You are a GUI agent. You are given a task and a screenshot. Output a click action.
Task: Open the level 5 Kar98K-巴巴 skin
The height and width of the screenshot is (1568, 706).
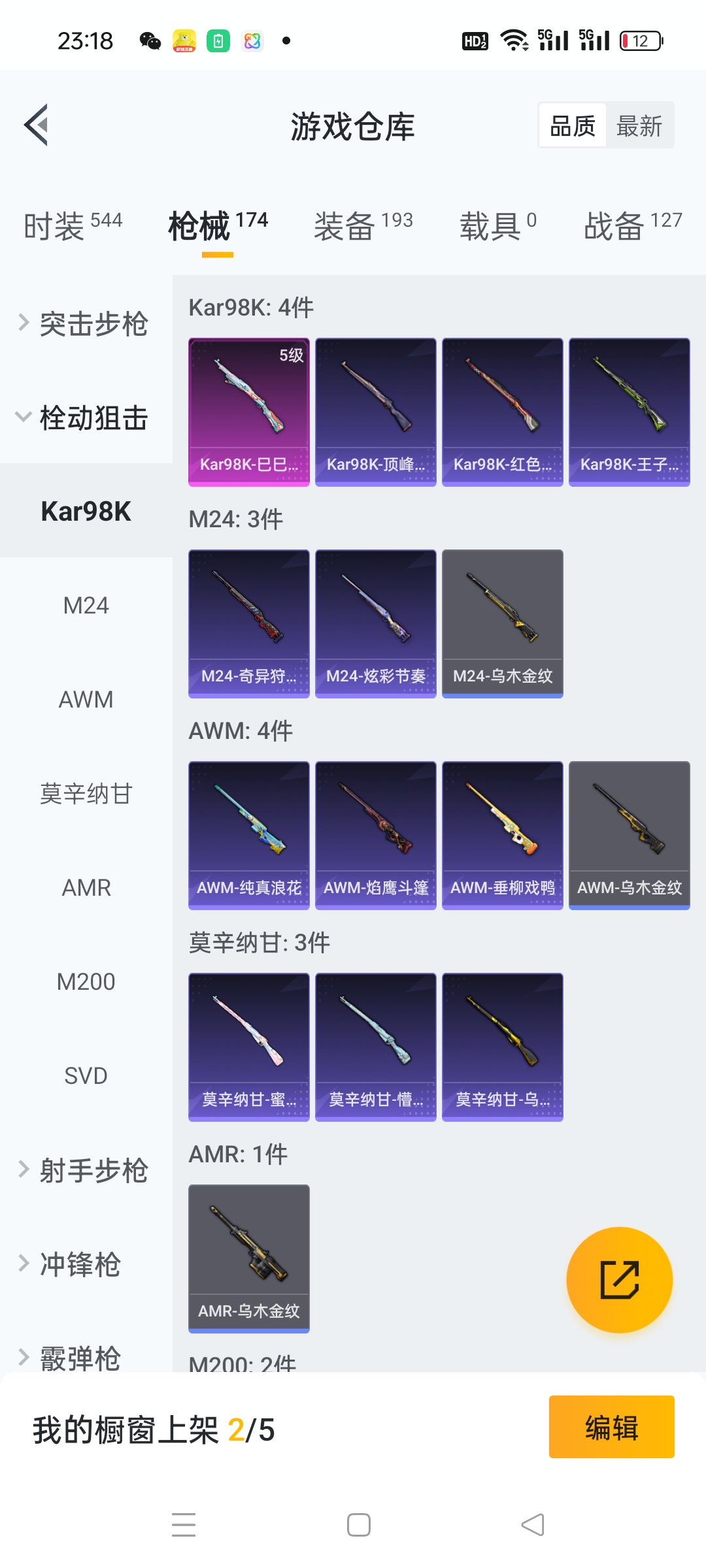pyautogui.click(x=248, y=412)
